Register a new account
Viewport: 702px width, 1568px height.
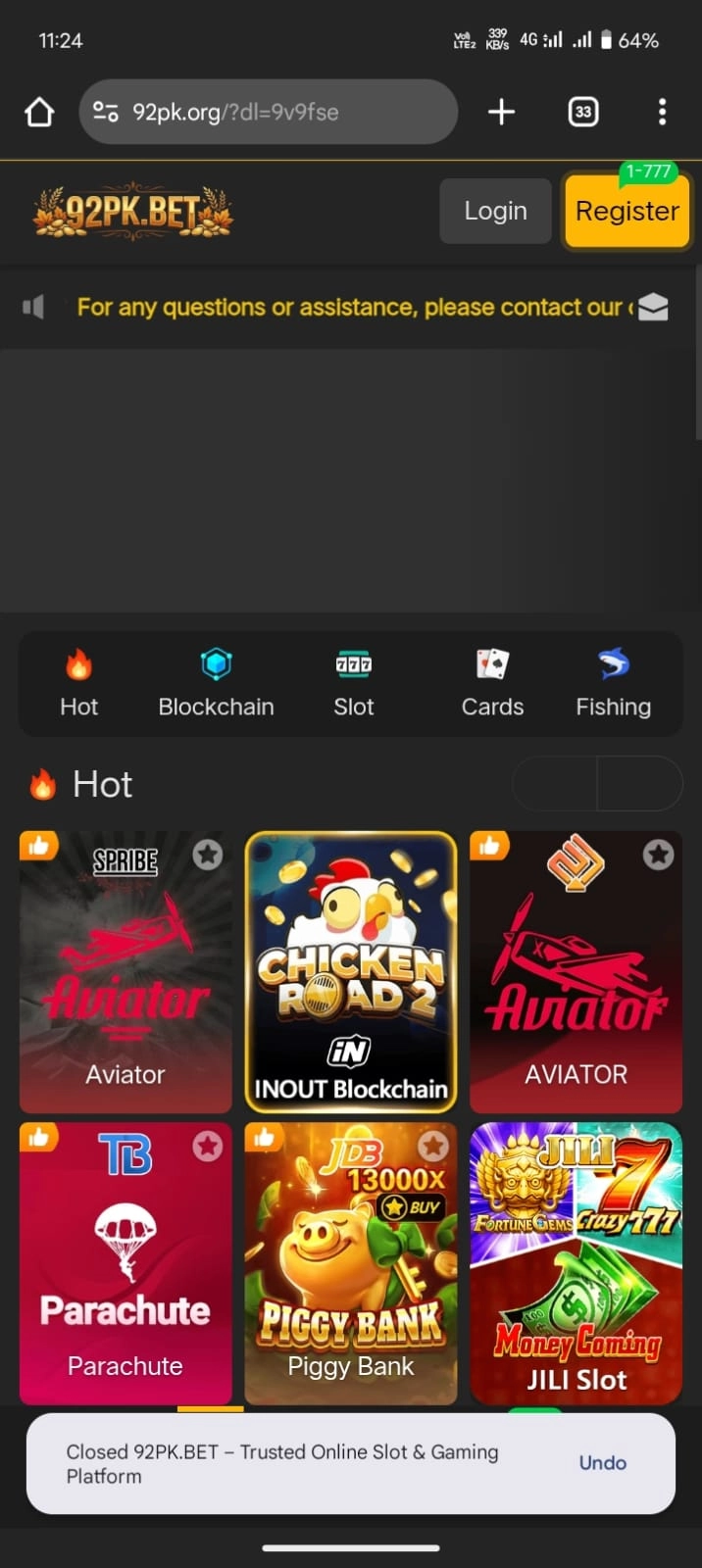click(x=627, y=211)
